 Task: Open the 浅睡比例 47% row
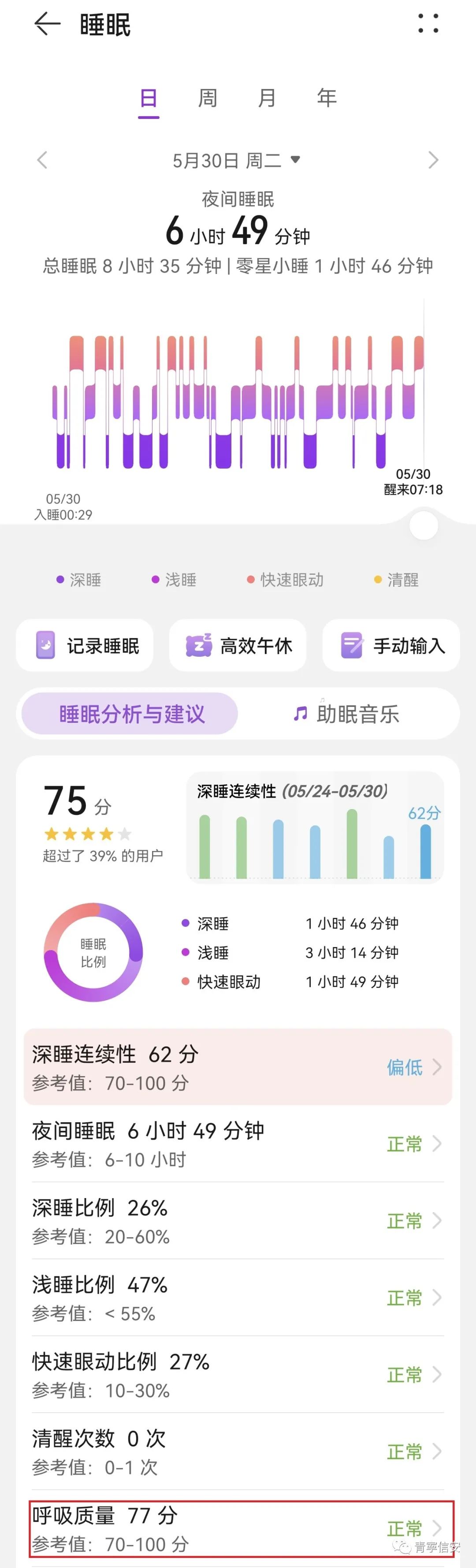(238, 1298)
